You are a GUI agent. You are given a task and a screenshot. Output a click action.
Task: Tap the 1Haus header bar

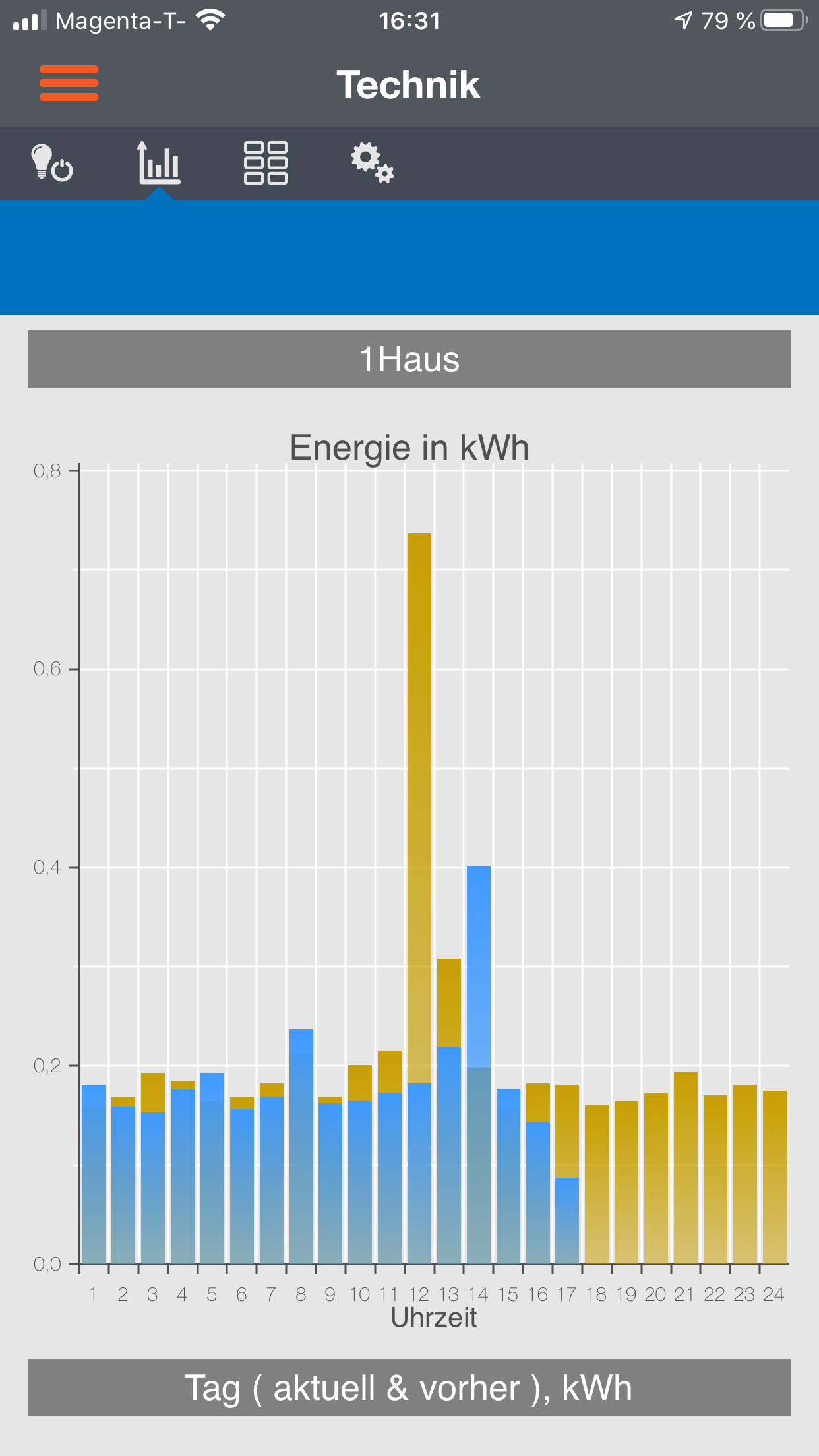409,359
